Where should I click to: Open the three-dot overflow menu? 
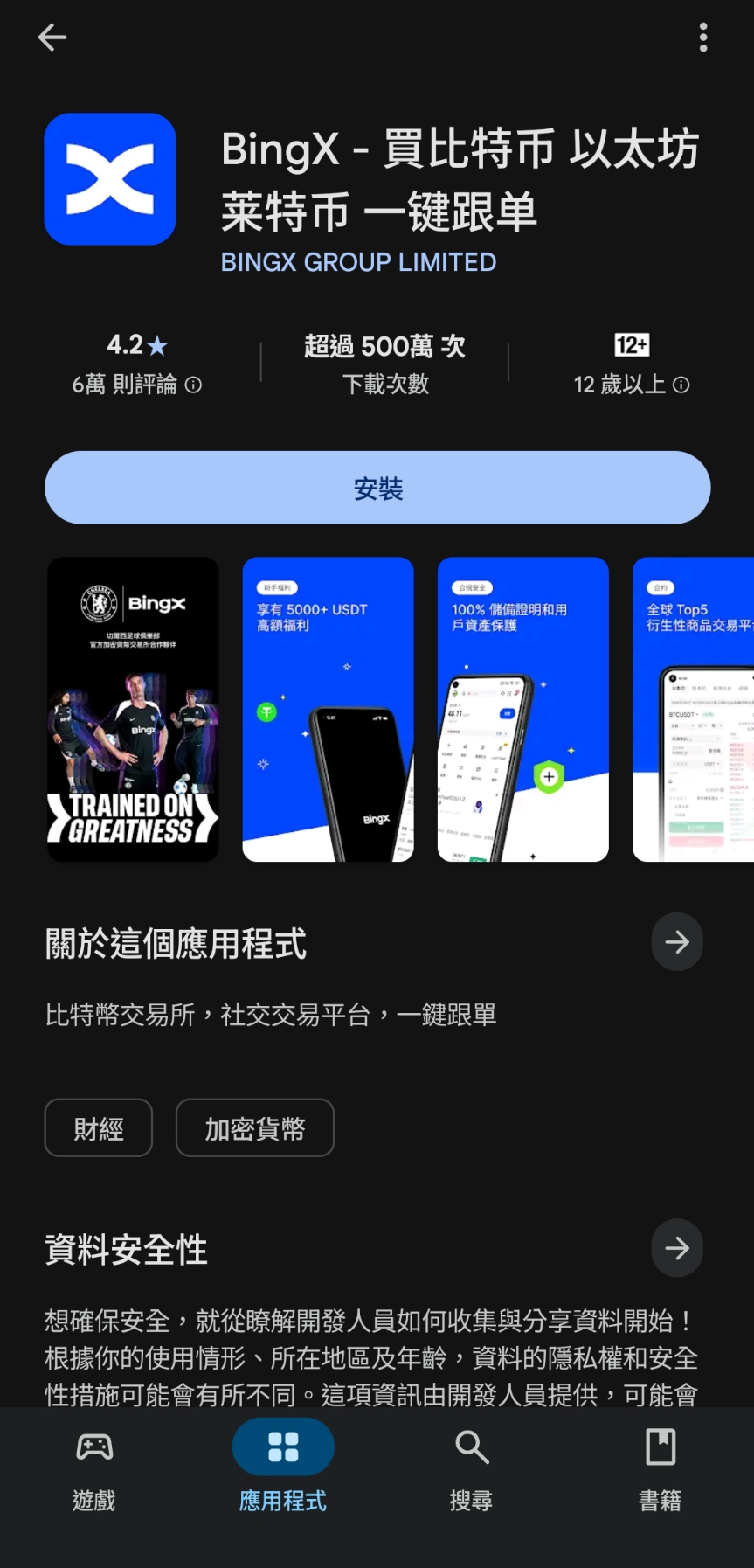tap(703, 38)
